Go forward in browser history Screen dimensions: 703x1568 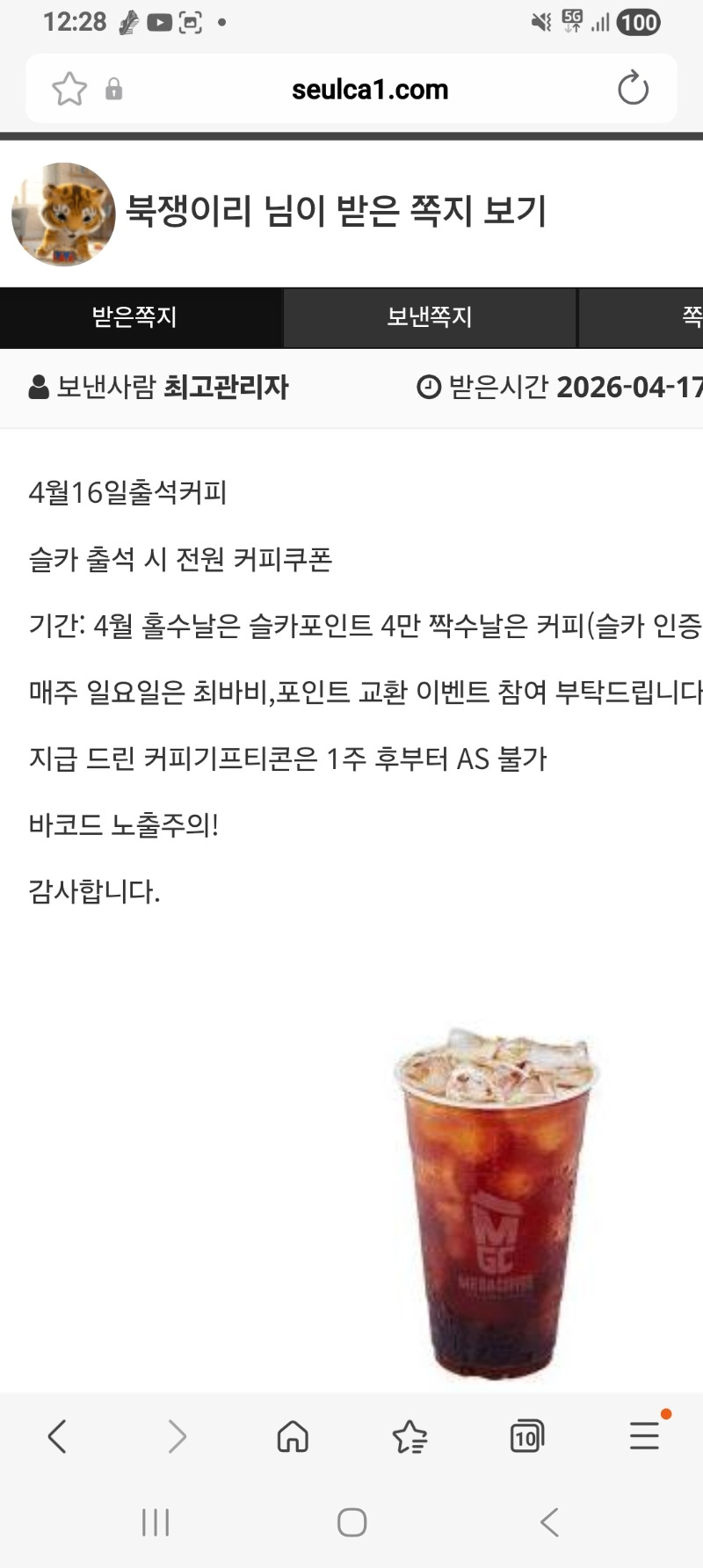pos(177,1437)
